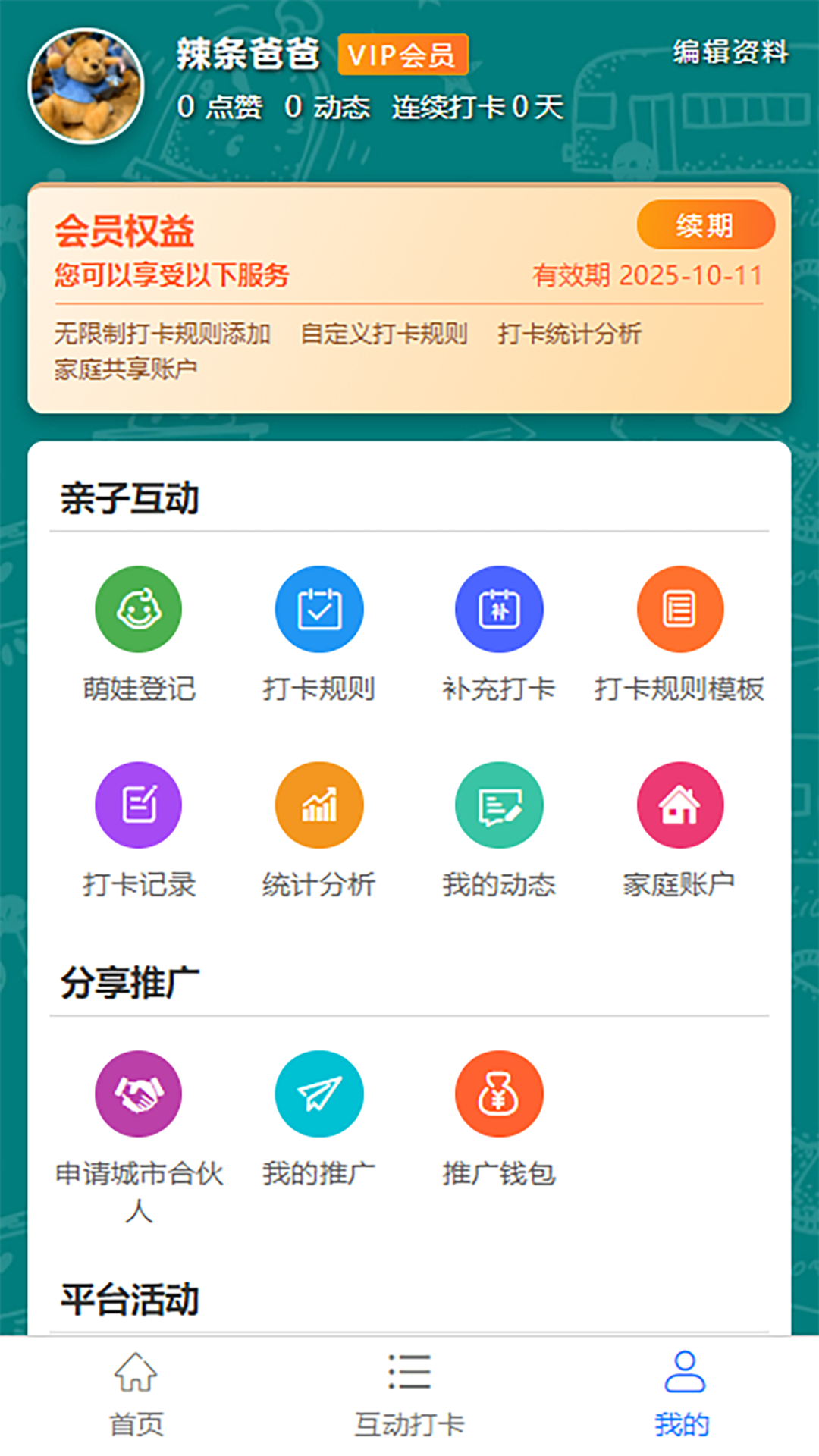This screenshot has height=1456, width=819.
Task: Click the VIP会员 badge
Action: [x=403, y=55]
